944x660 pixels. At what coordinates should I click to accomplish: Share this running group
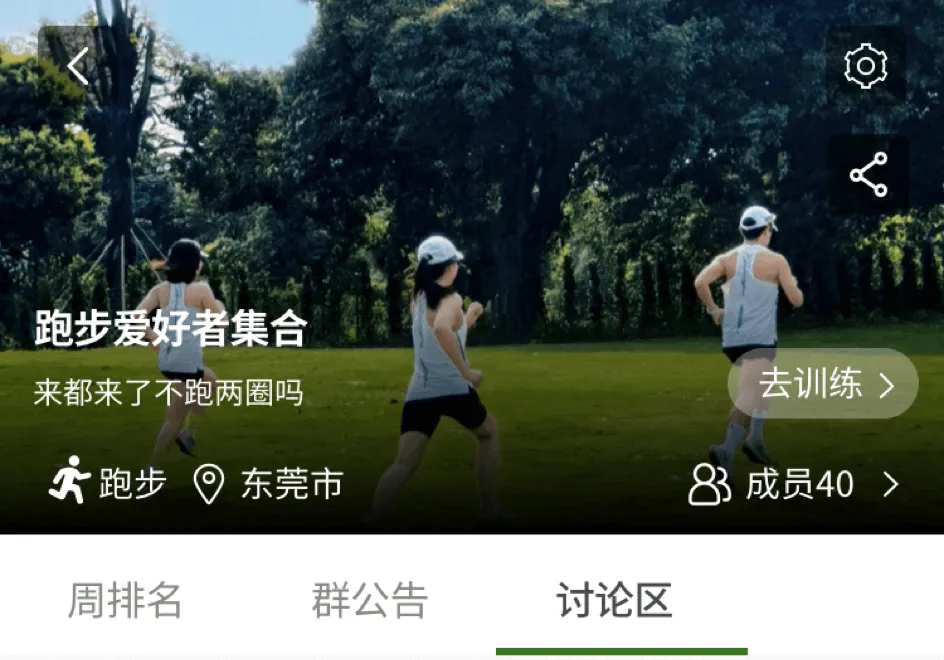(x=868, y=175)
